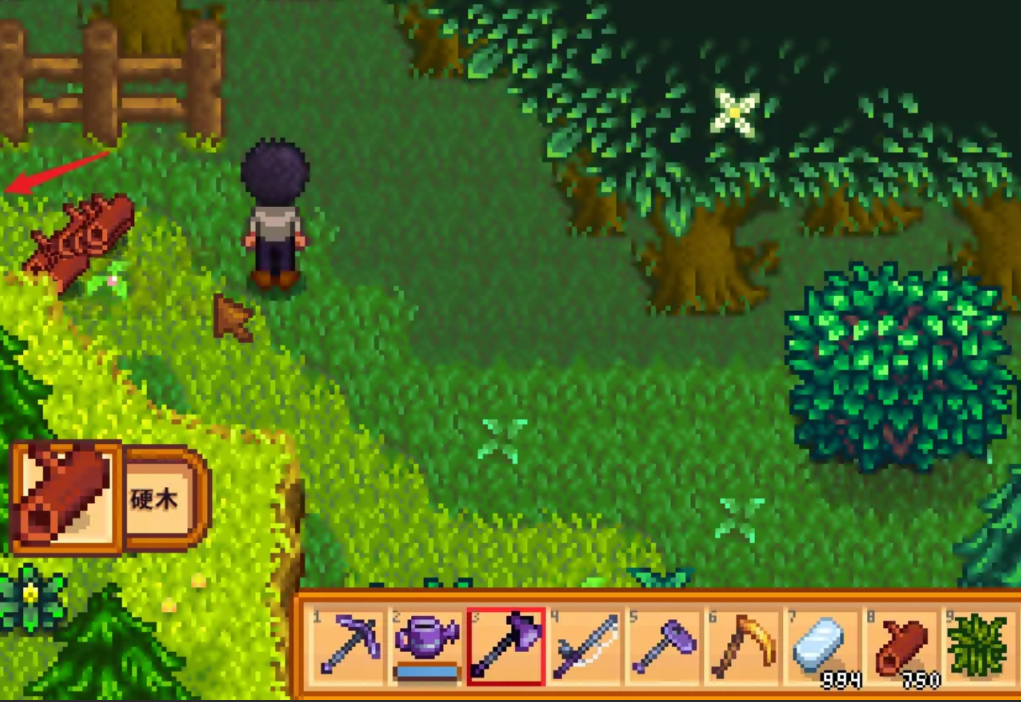Screen dimensions: 1021x702
Task: Select the pickaxe in slot 1
Action: 346,646
